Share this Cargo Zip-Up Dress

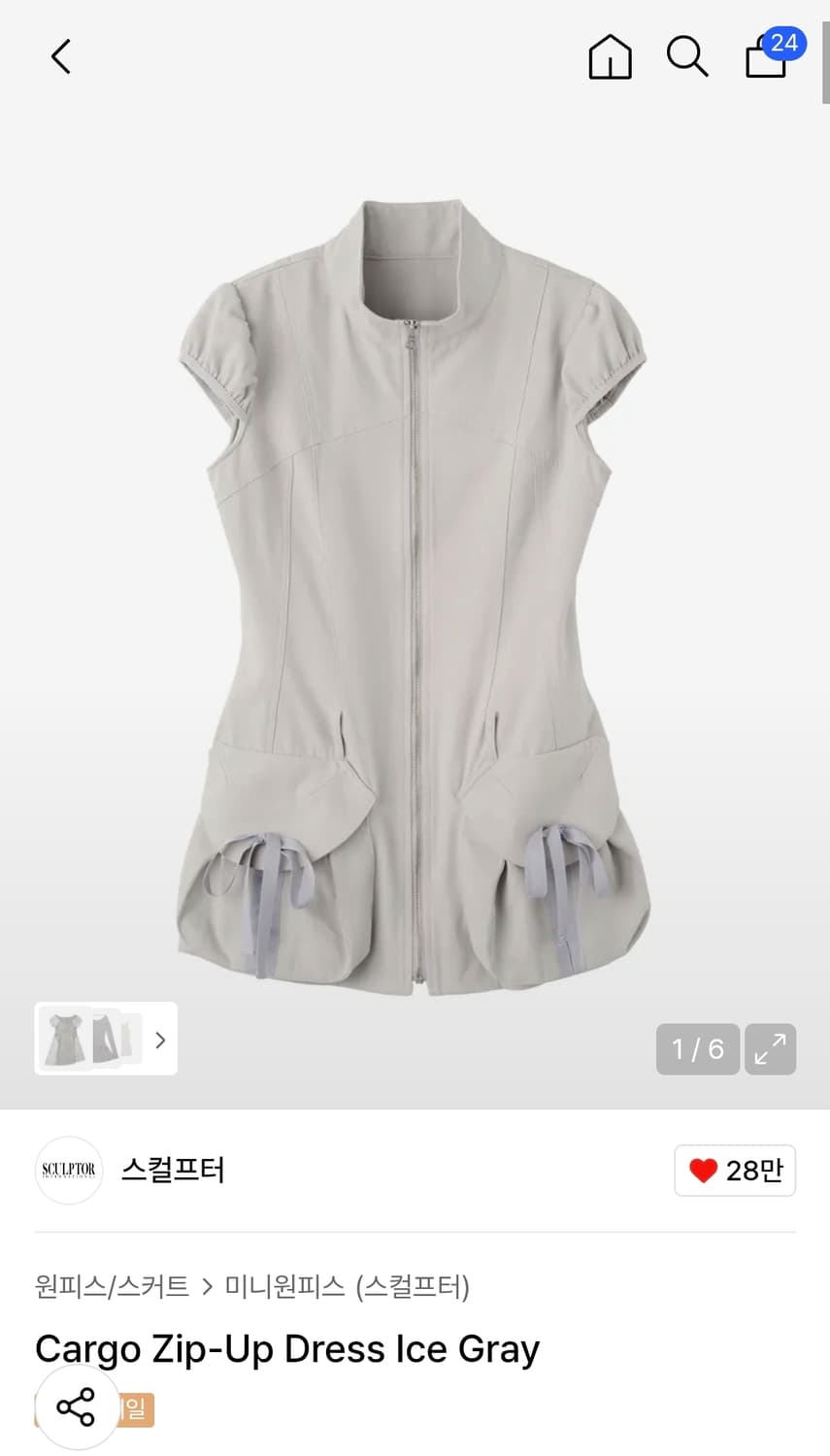pos(76,1406)
